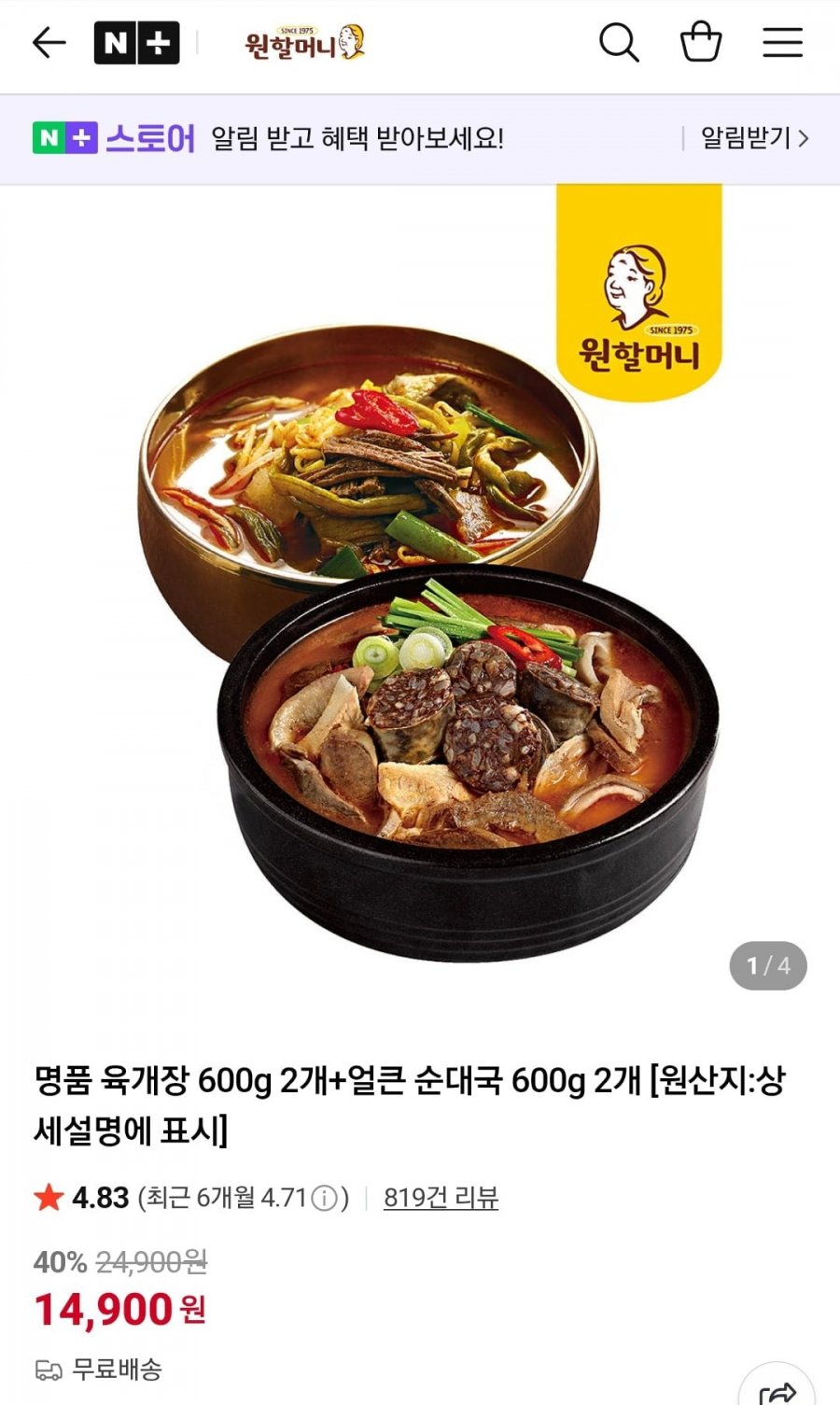Open the product photo of 육개장 and 순대국
The height and width of the screenshot is (1405, 840).
(x=420, y=597)
